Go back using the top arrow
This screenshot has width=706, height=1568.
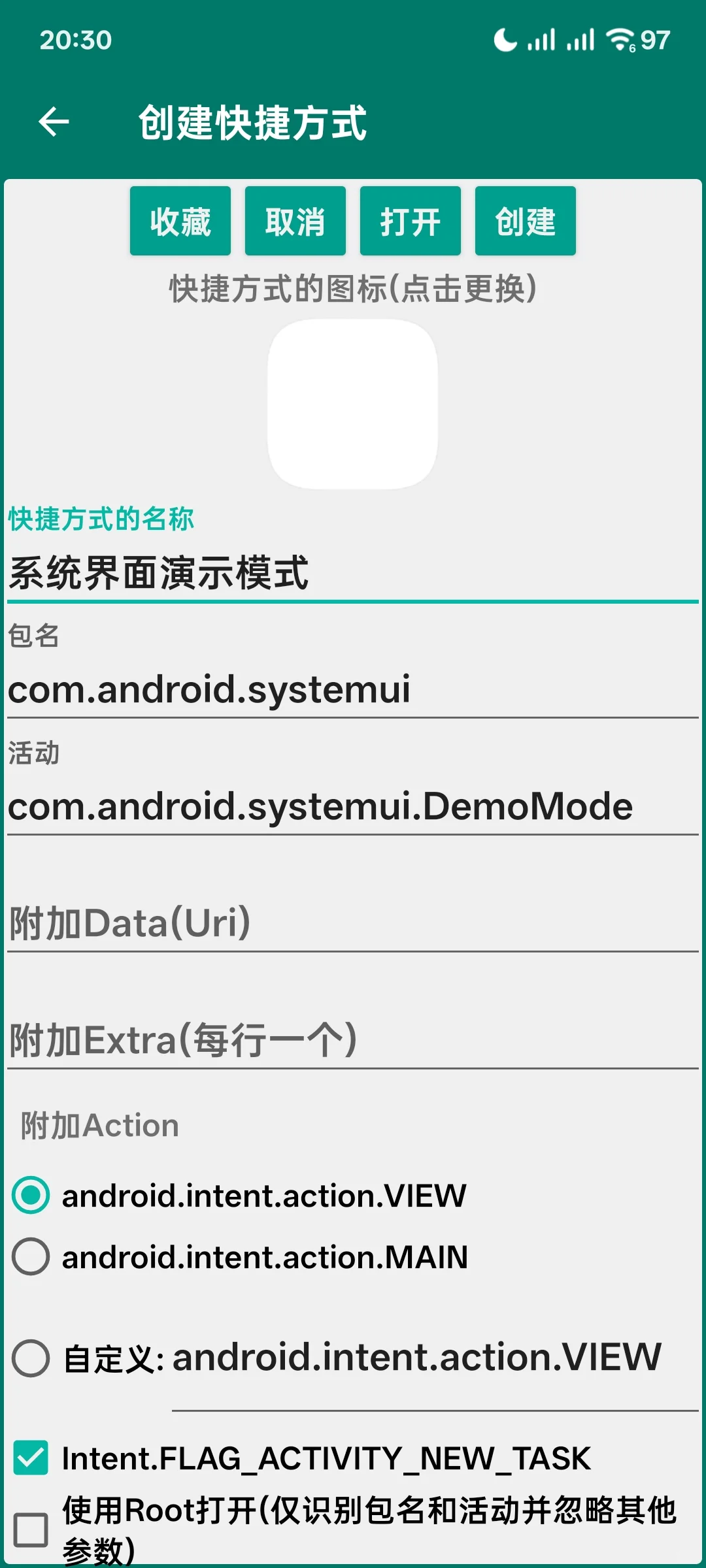54,122
